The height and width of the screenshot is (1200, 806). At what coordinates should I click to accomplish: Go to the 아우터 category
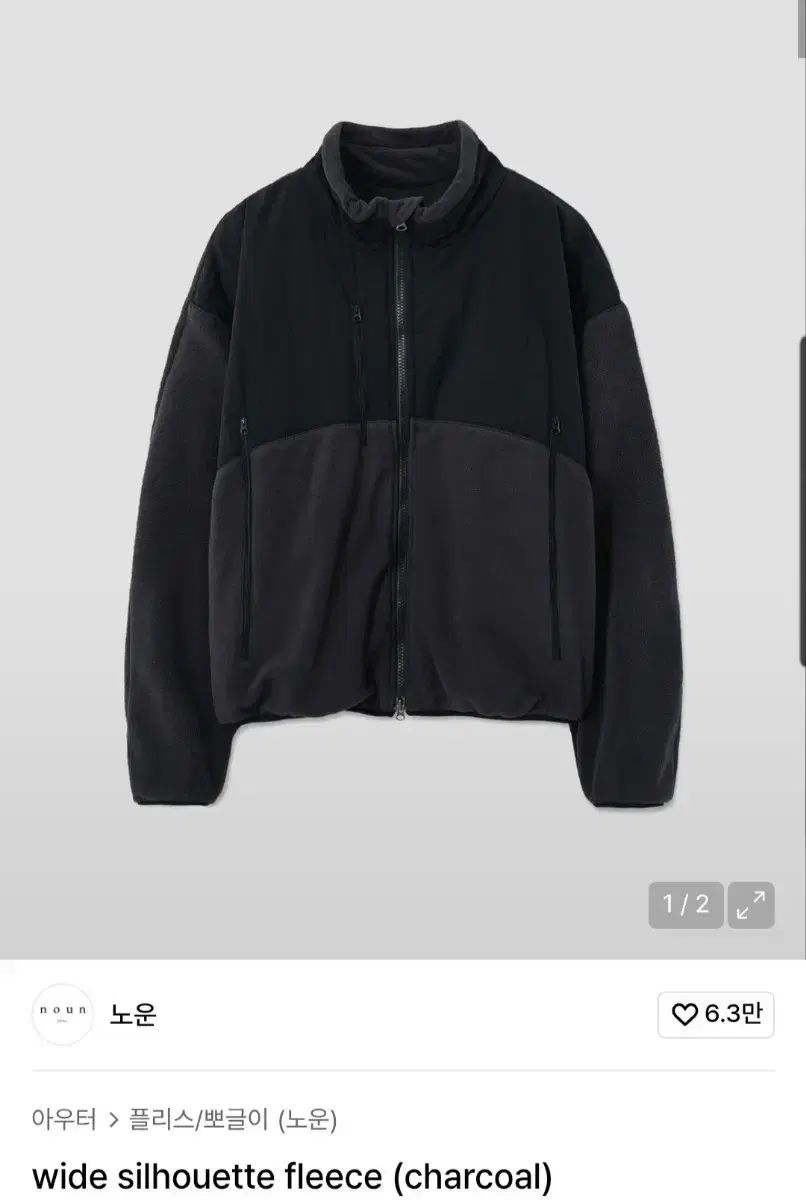(x=64, y=1119)
